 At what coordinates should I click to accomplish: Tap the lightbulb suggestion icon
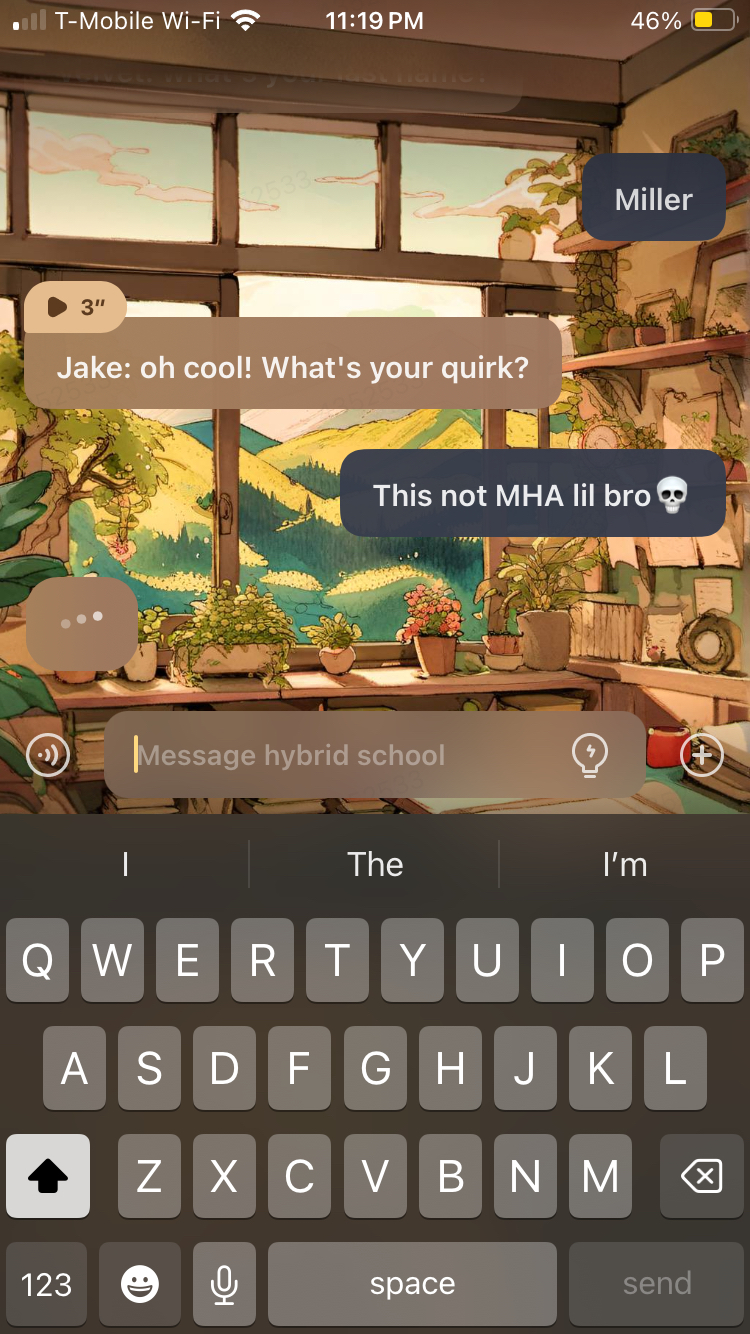[x=589, y=755]
